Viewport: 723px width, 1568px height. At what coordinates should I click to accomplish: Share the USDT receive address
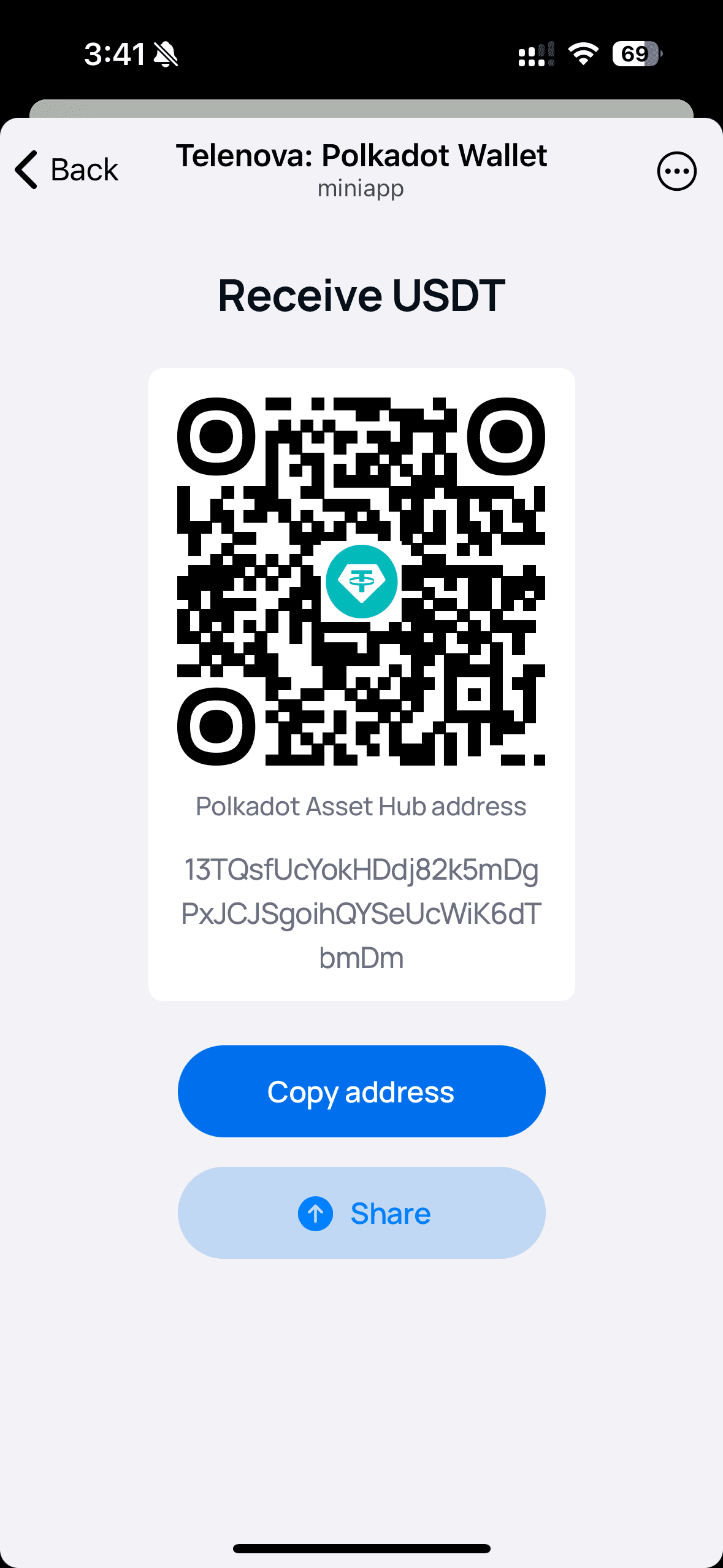click(361, 1213)
